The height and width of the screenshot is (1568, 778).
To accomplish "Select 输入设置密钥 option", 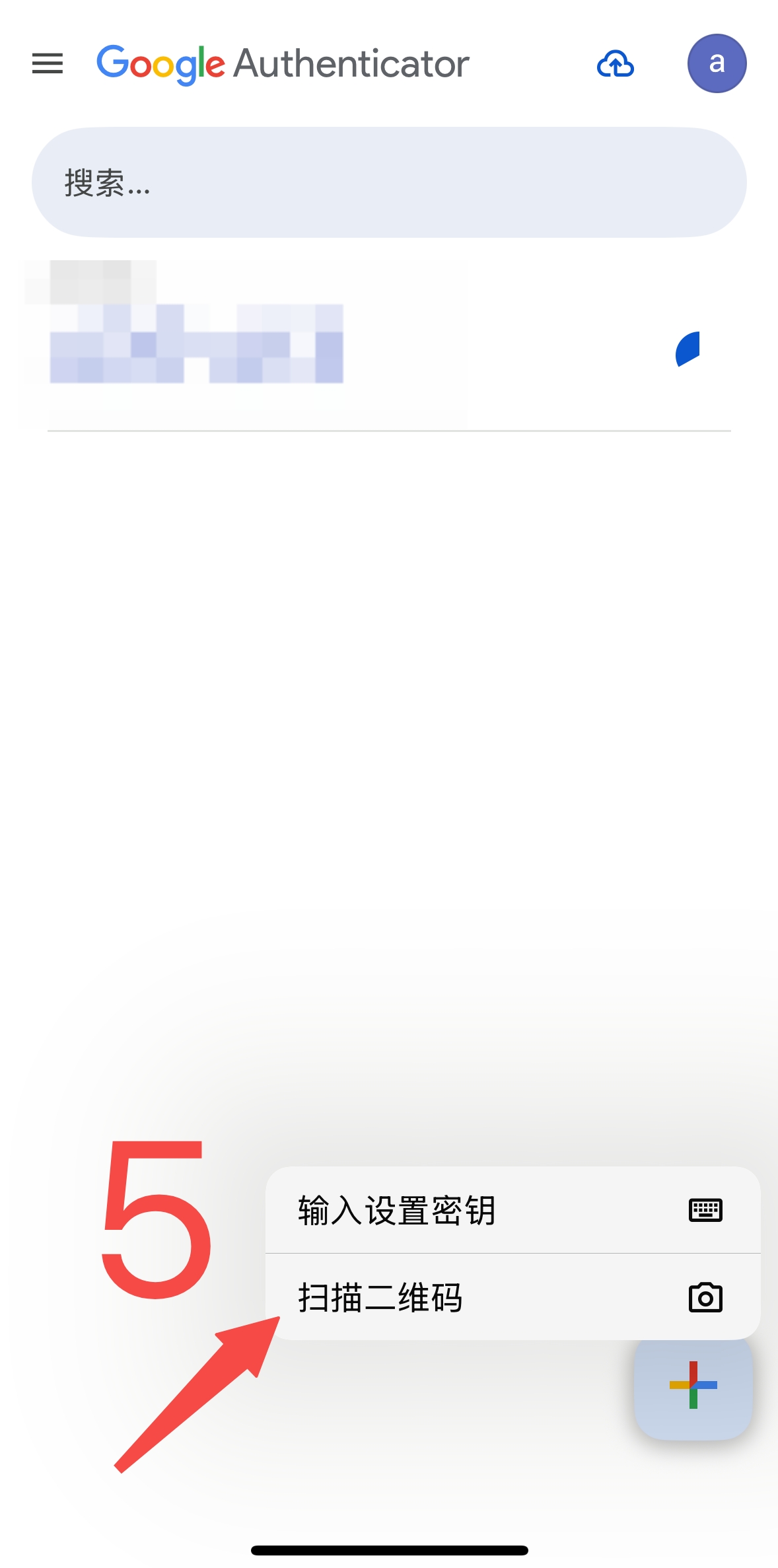I will (x=513, y=1210).
